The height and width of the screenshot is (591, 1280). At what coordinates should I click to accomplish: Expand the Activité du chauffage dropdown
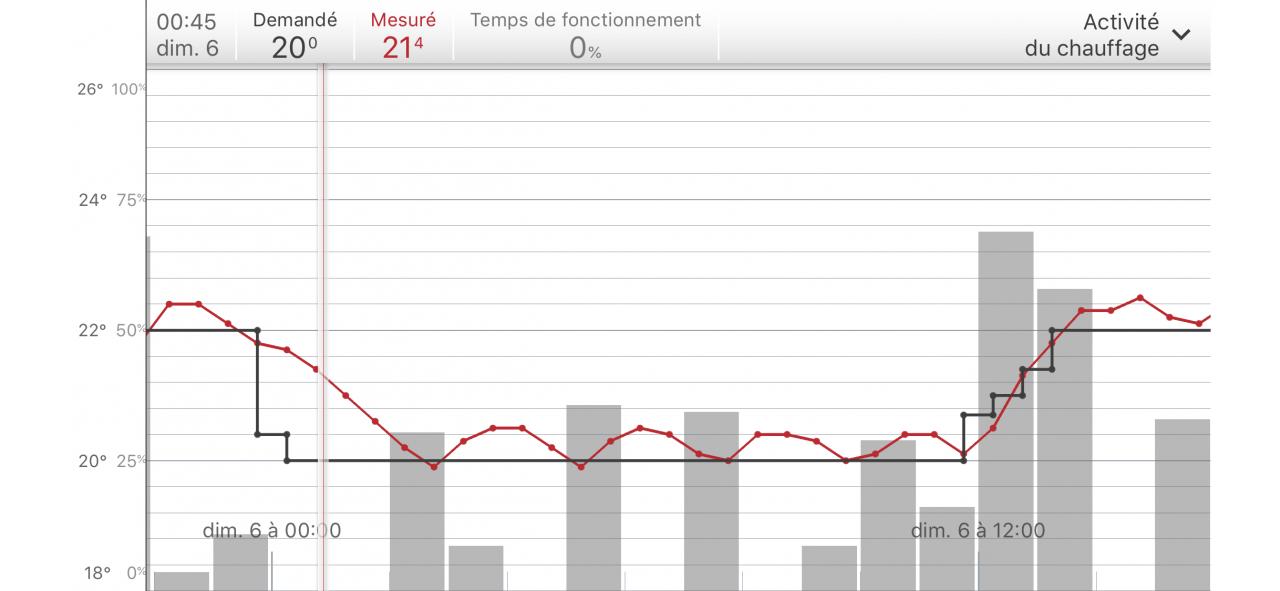(1180, 35)
